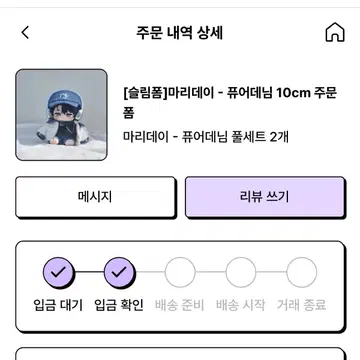Open the 마리데이 doll product thumbnail
The image size is (360, 360).
pos(61,115)
